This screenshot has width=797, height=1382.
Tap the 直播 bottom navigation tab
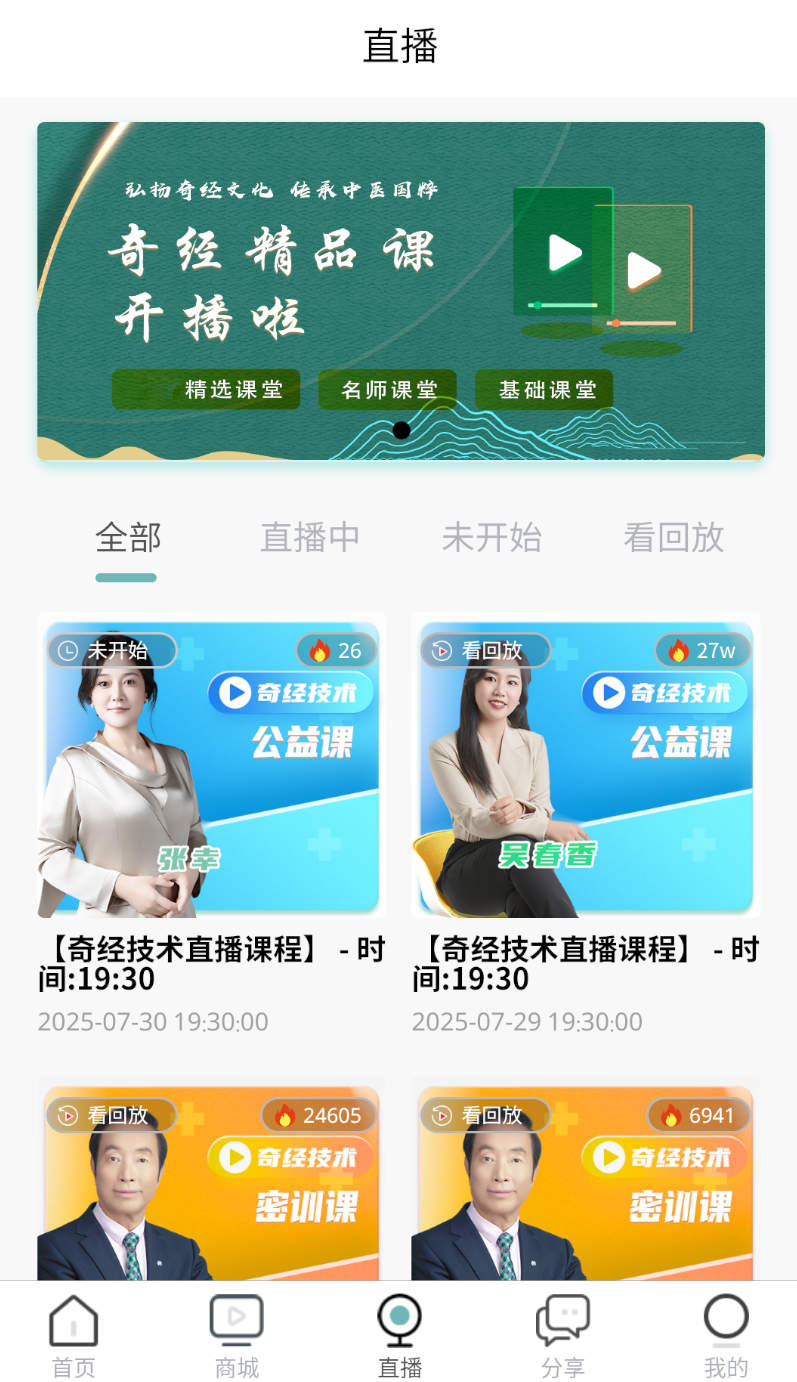tap(400, 1335)
